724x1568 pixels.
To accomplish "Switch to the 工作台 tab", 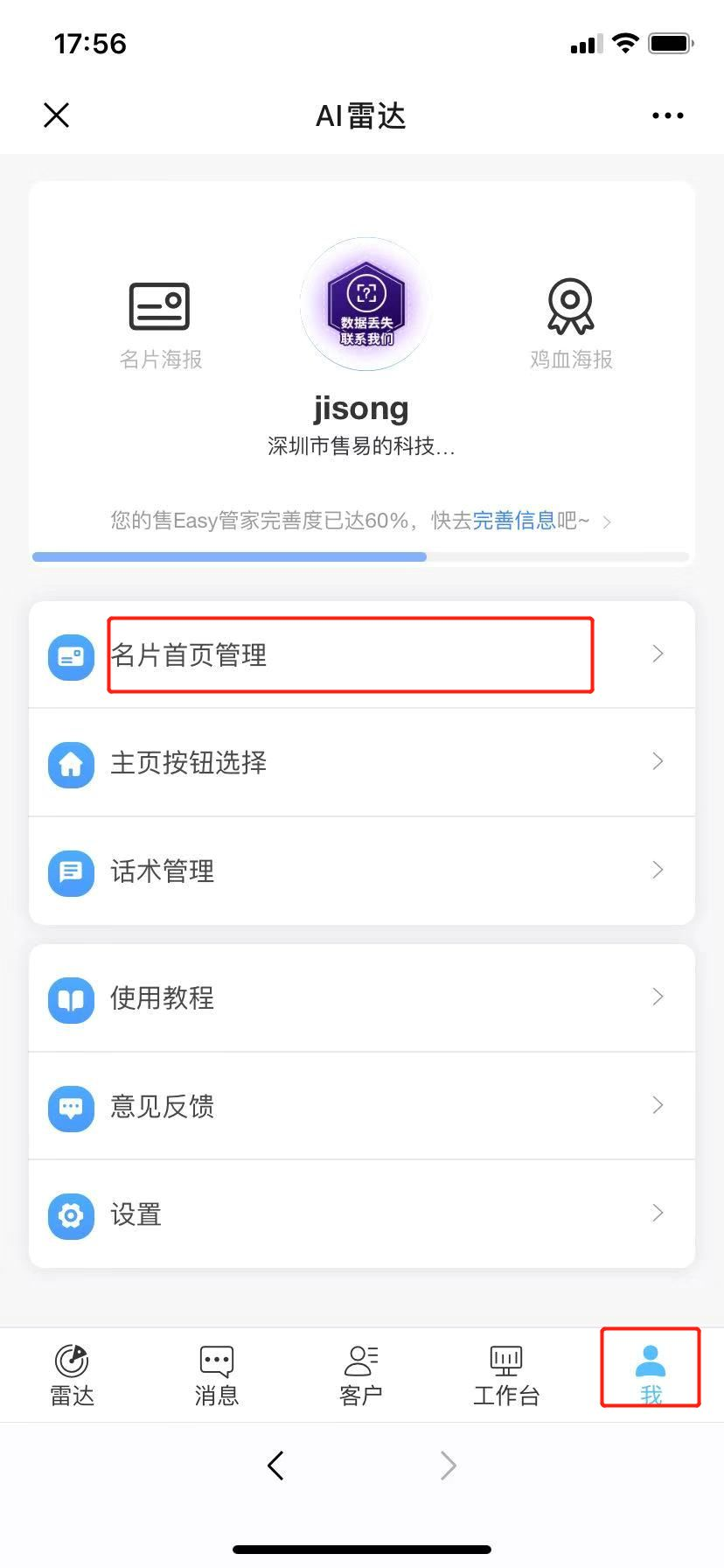I will click(505, 1375).
